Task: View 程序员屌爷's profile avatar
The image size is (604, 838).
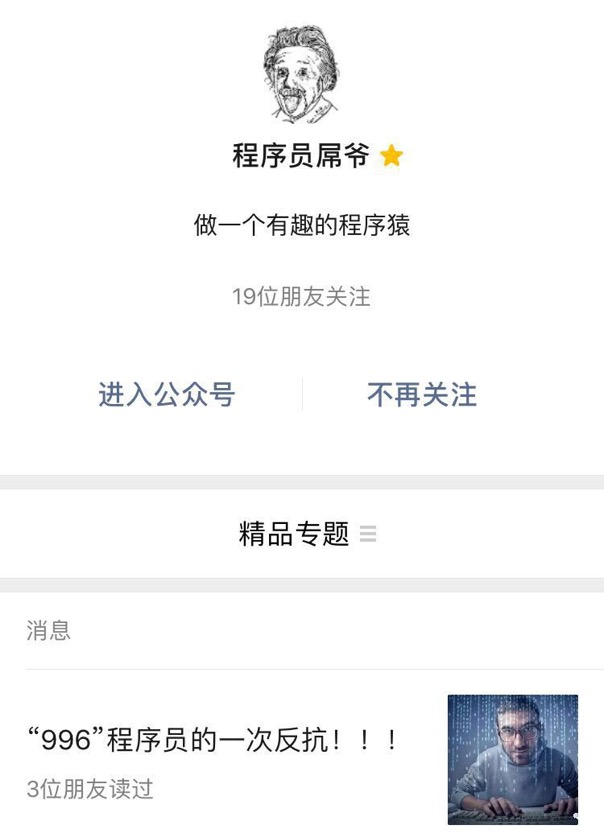Action: pyautogui.click(x=301, y=72)
